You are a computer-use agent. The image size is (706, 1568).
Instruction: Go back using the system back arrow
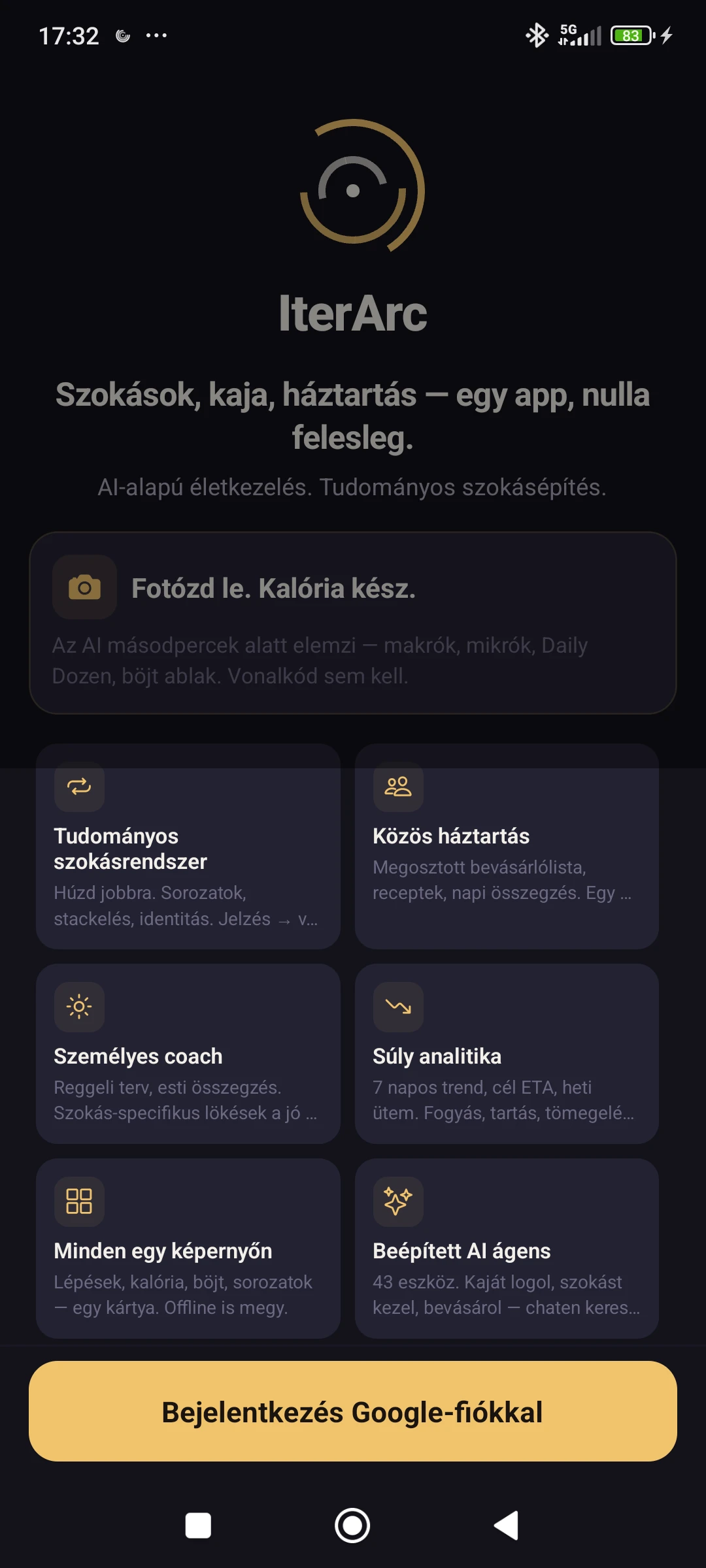click(507, 1526)
